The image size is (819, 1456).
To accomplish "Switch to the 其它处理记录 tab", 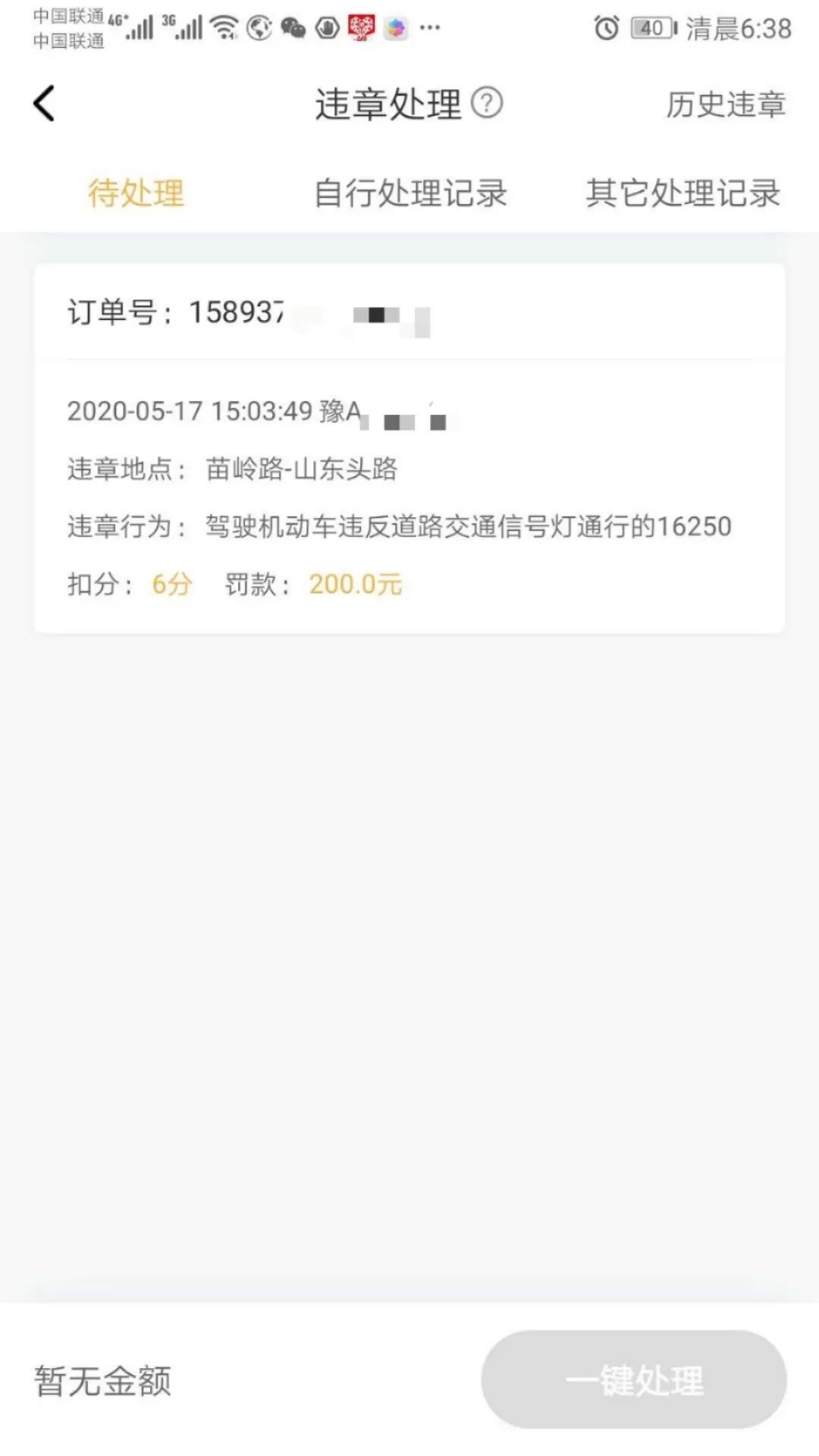I will (x=680, y=194).
